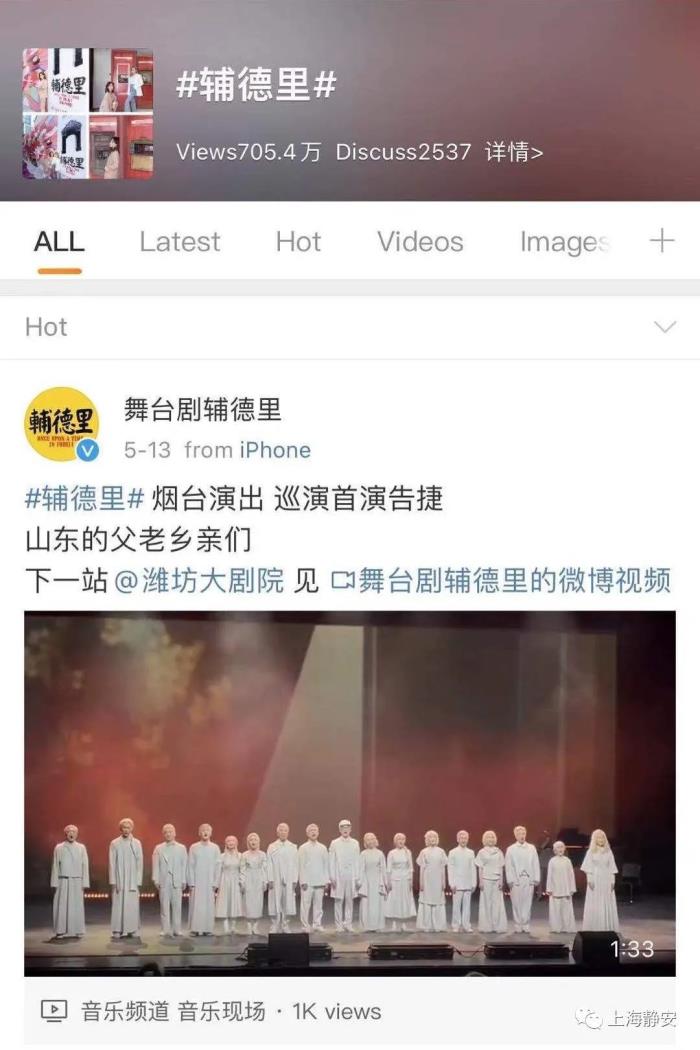Switch to the Latest tab
The image size is (700, 1050).
180,242
